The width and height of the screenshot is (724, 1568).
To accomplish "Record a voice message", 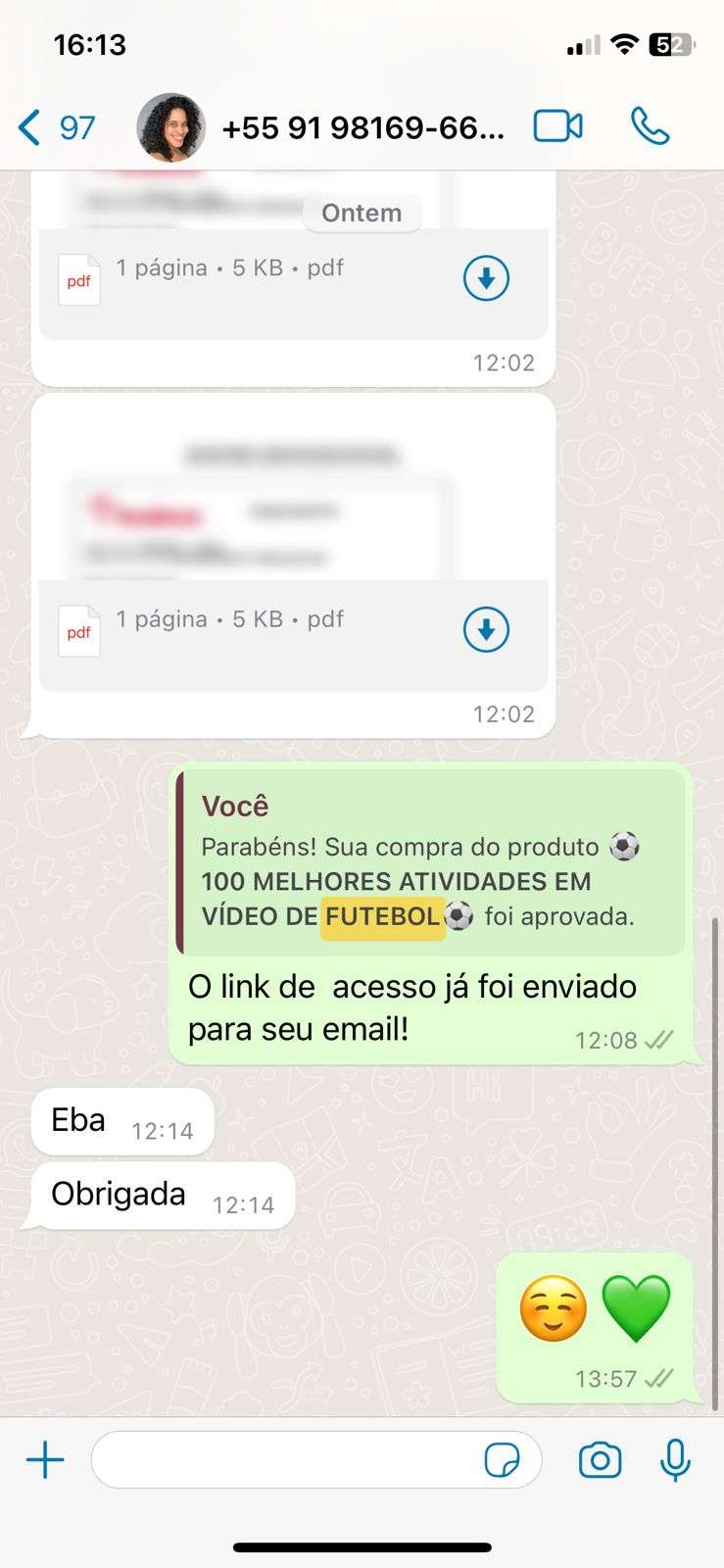I will pyautogui.click(x=675, y=1460).
